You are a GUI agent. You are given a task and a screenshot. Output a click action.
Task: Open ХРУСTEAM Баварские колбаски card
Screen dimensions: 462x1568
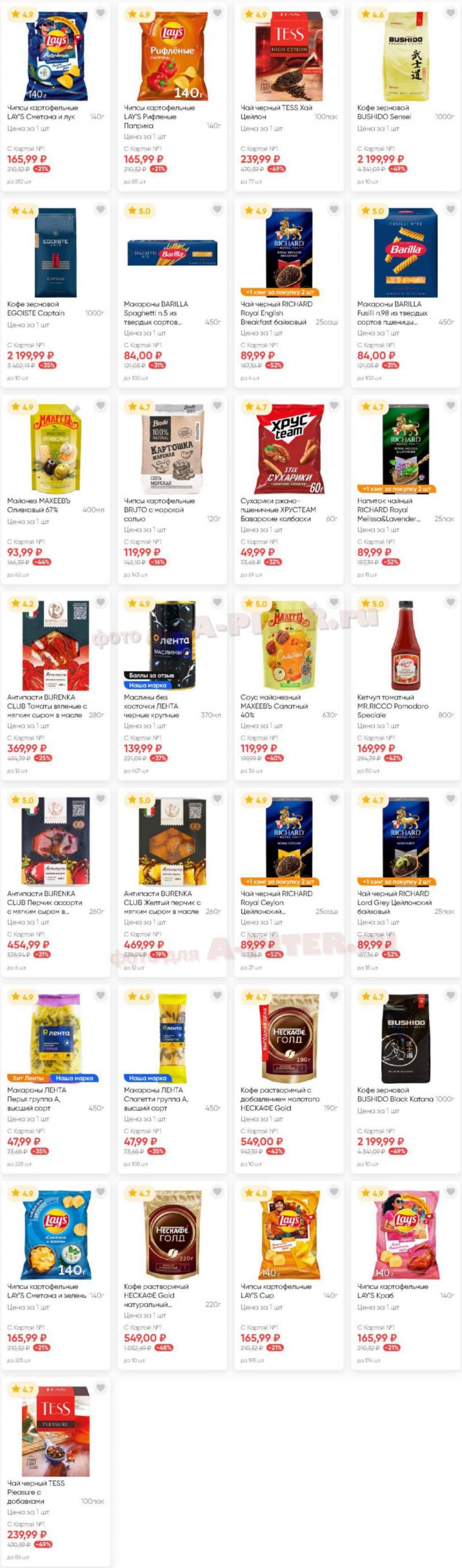coord(289,449)
